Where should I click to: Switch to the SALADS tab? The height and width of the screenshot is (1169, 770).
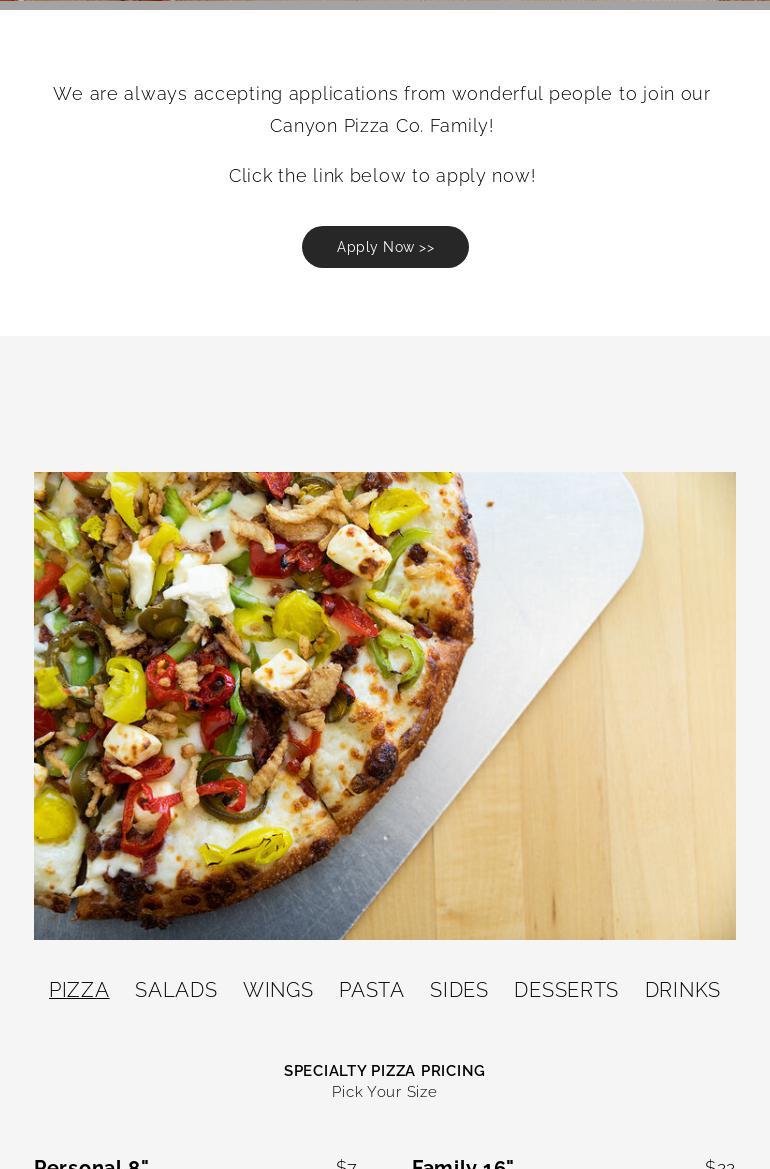(x=176, y=990)
